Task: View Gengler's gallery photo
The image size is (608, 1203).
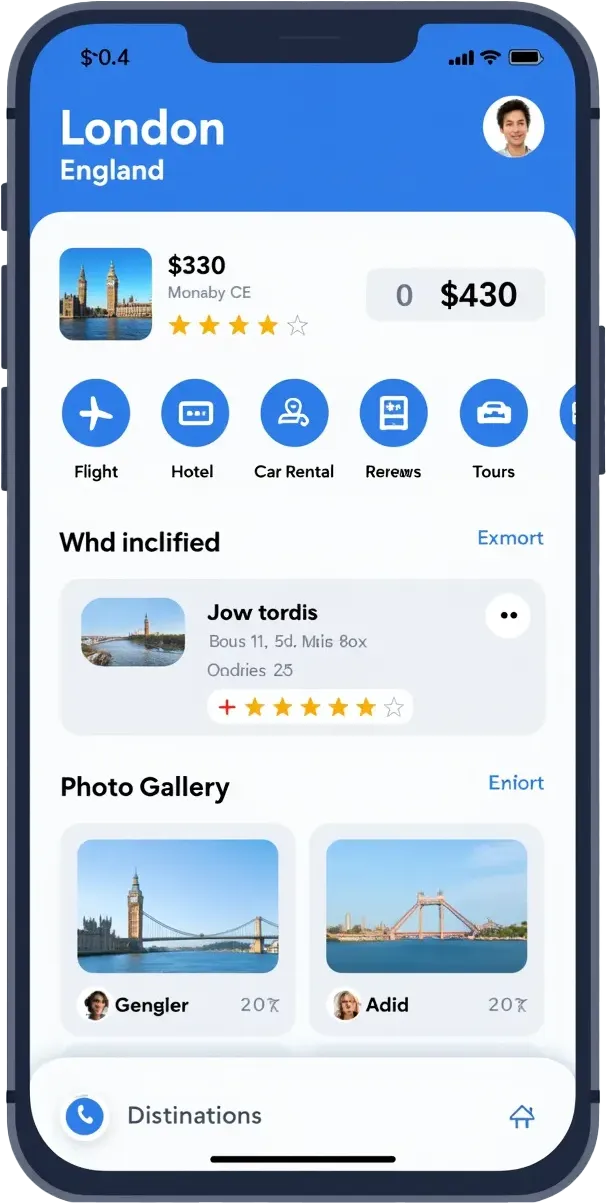Action: tap(178, 906)
